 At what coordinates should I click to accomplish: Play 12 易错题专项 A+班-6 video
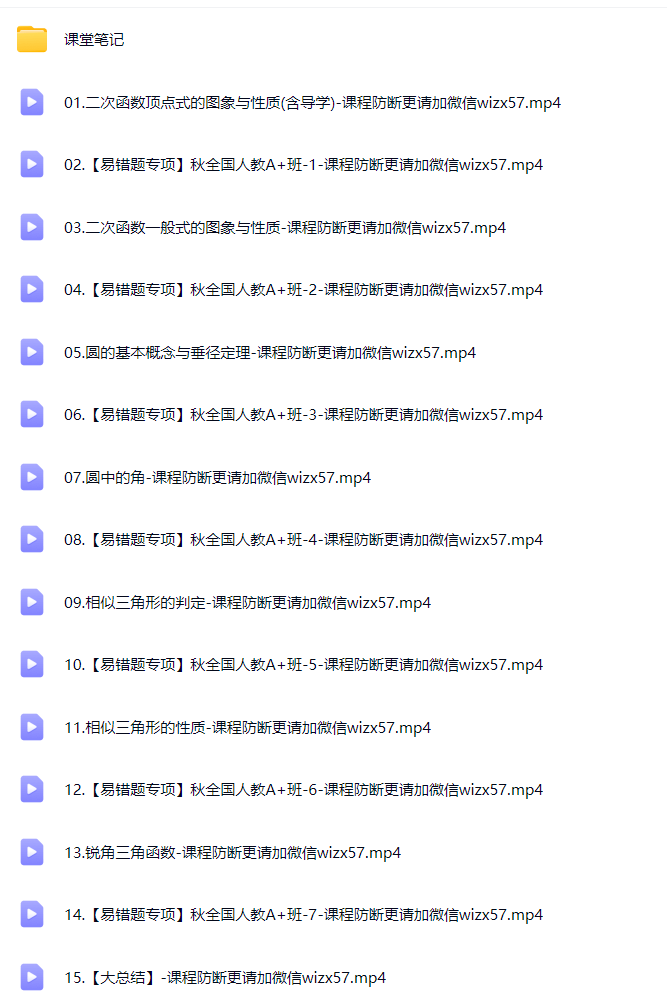[303, 790]
